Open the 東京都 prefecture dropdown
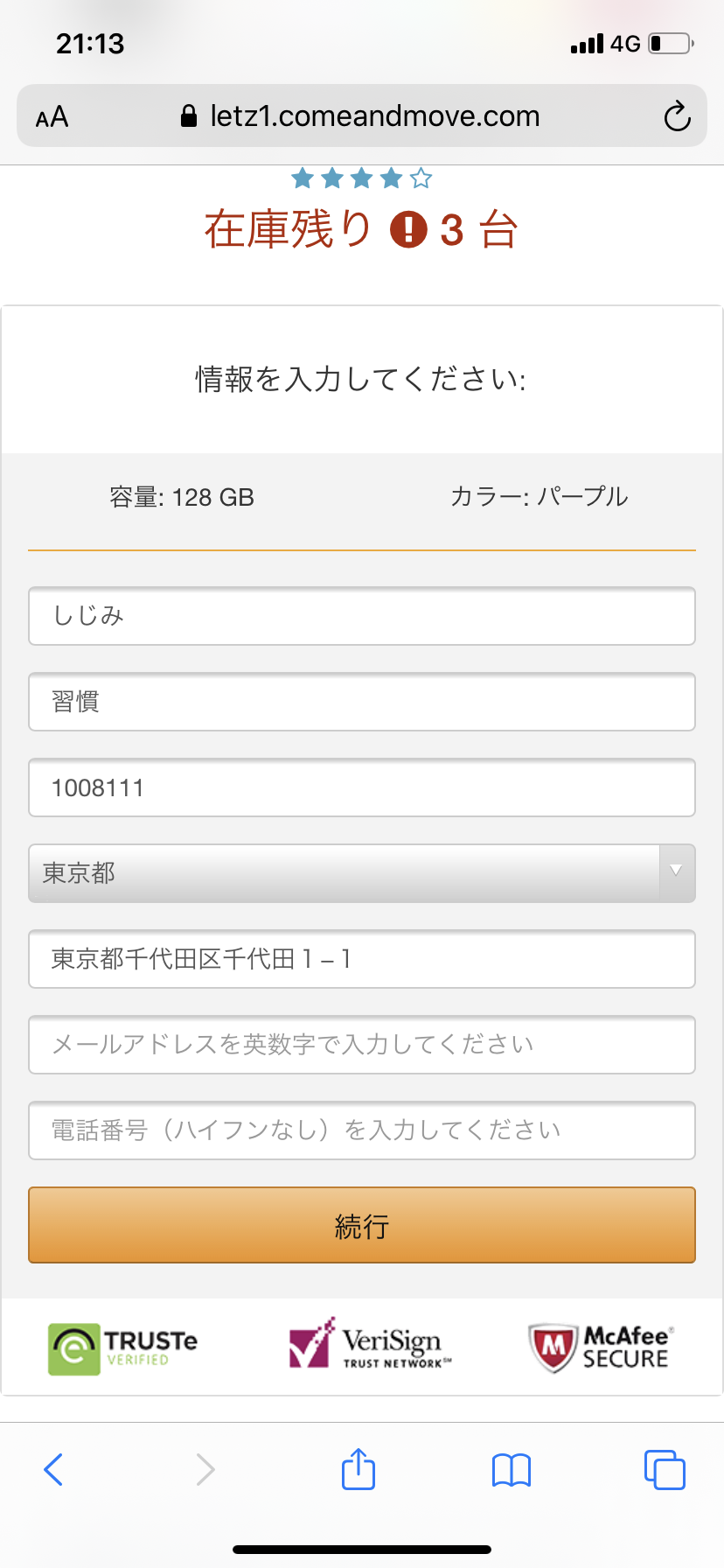Screen dimensions: 724x1568 click(x=362, y=873)
